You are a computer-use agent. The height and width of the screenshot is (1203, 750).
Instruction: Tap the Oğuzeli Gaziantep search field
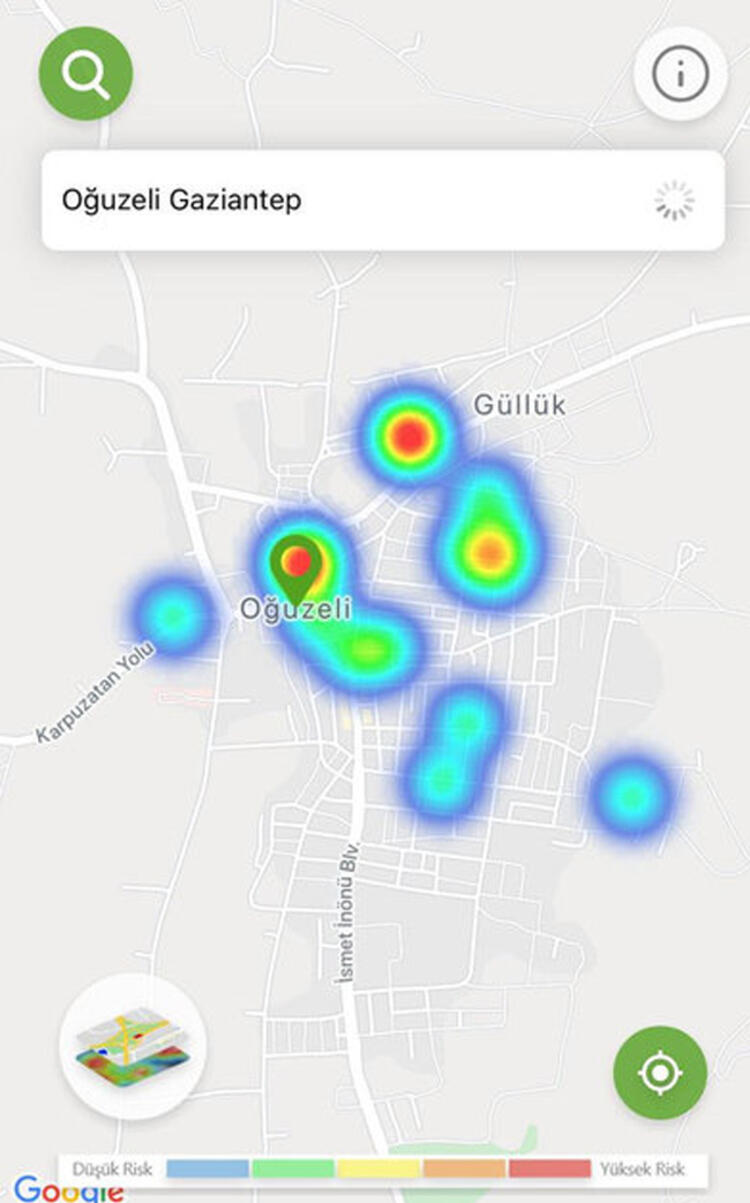pyautogui.click(x=383, y=200)
